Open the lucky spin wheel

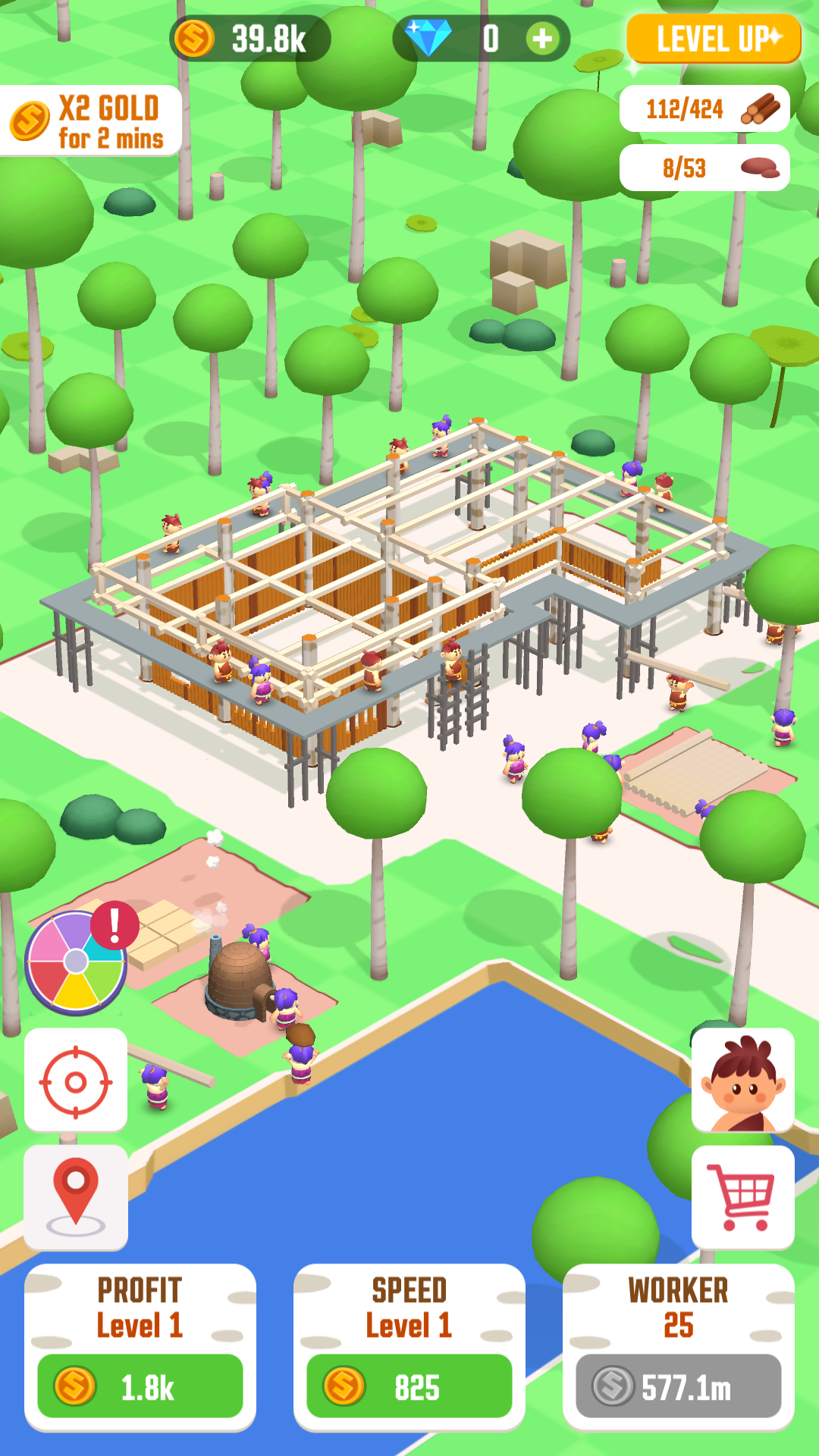coord(76,962)
